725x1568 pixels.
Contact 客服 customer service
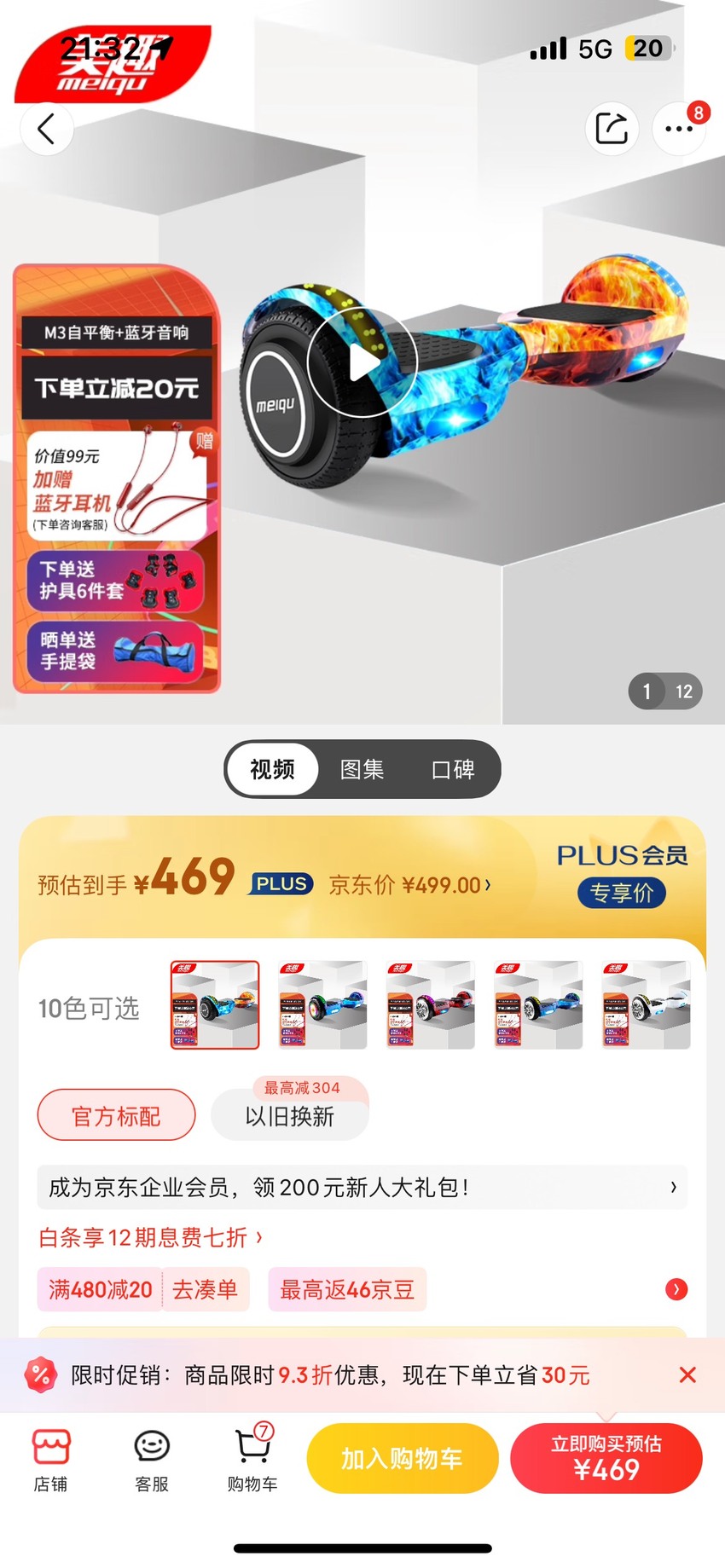coord(152,1460)
